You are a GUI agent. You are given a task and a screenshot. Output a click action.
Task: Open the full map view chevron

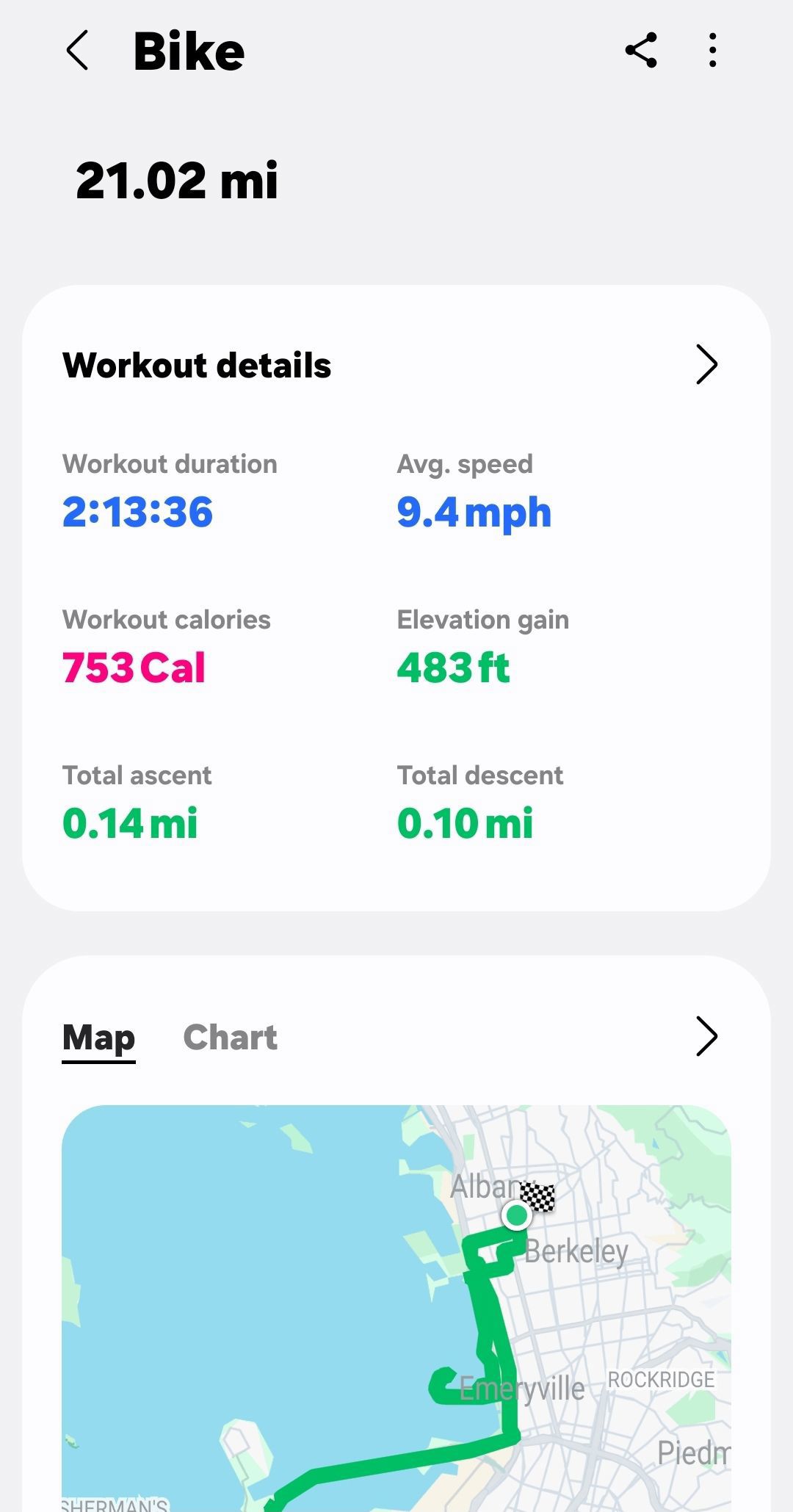tap(706, 1037)
